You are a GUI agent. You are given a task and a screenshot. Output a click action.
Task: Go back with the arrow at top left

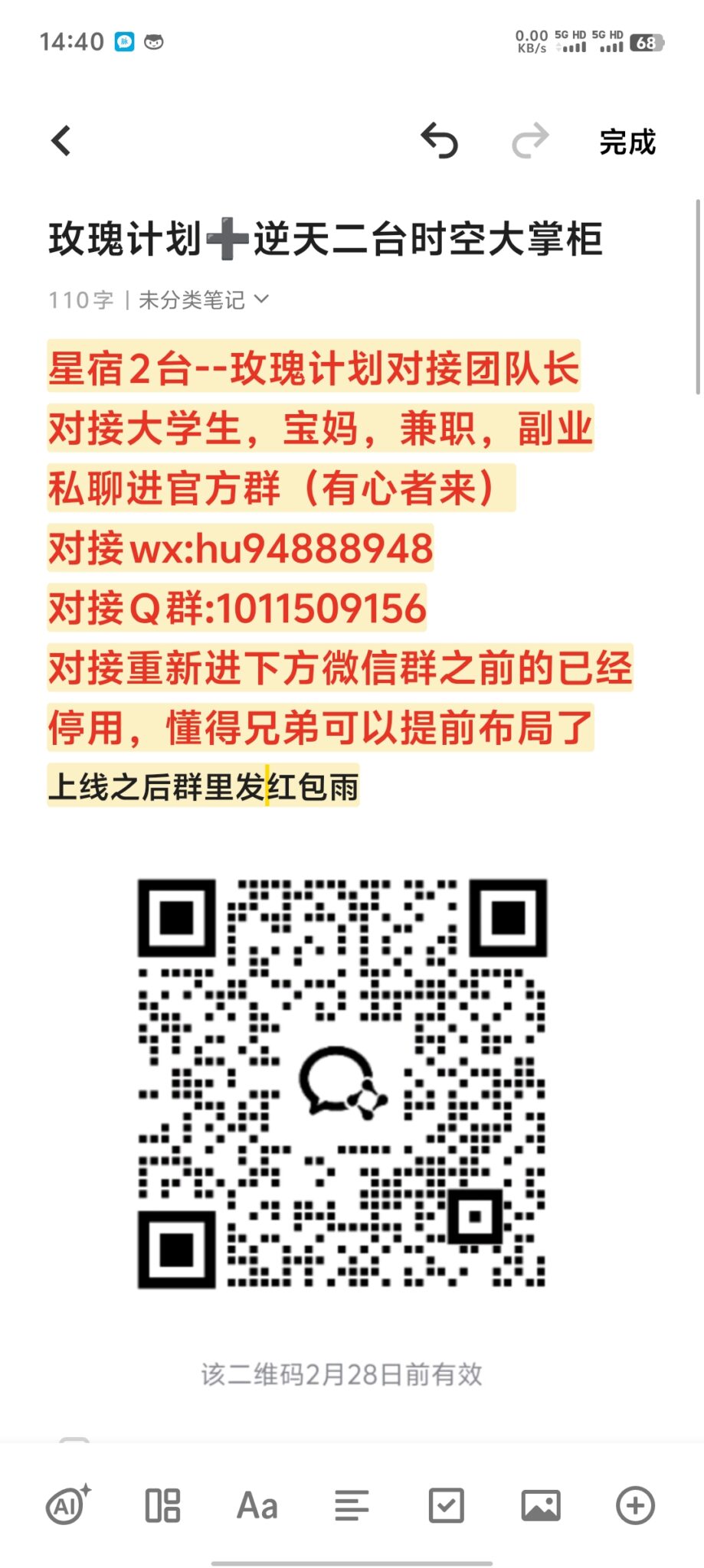[x=61, y=142]
